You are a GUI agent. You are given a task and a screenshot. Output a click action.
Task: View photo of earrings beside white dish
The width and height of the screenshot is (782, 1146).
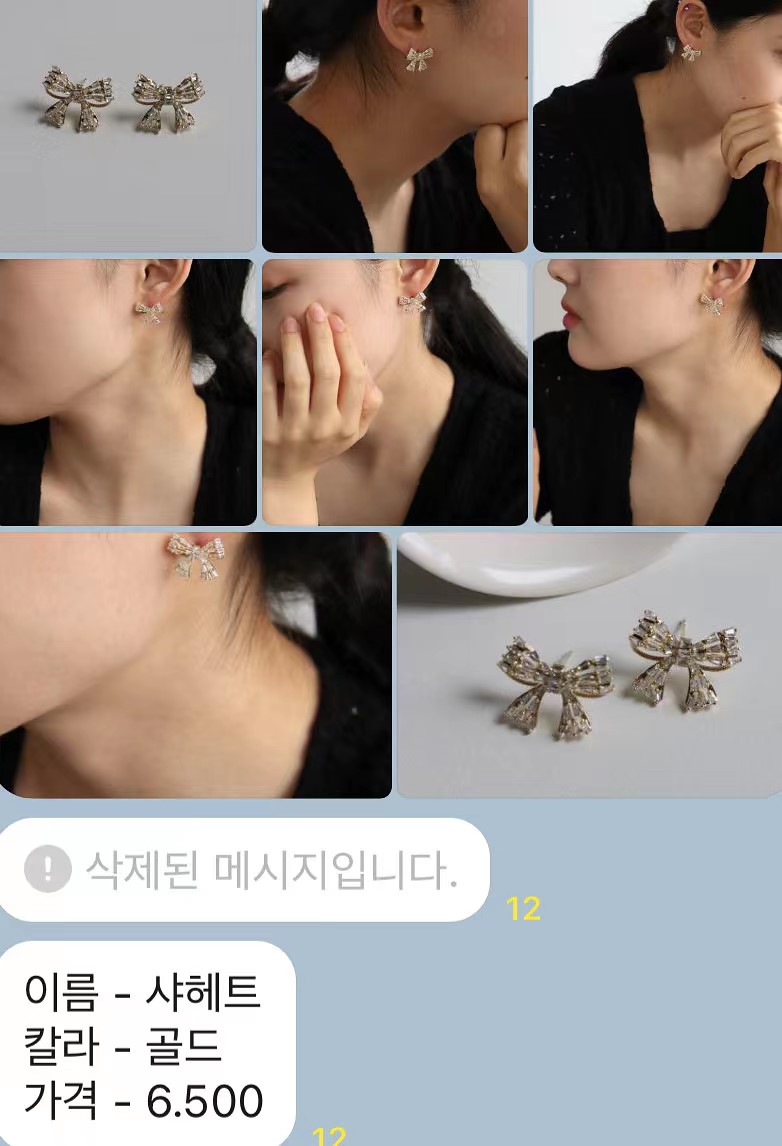589,665
